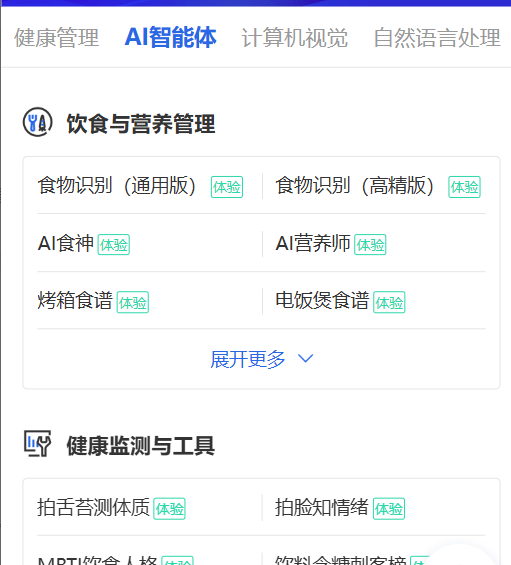Try the AI食神 experience
Viewport: 511px width, 565px height.
(114, 245)
